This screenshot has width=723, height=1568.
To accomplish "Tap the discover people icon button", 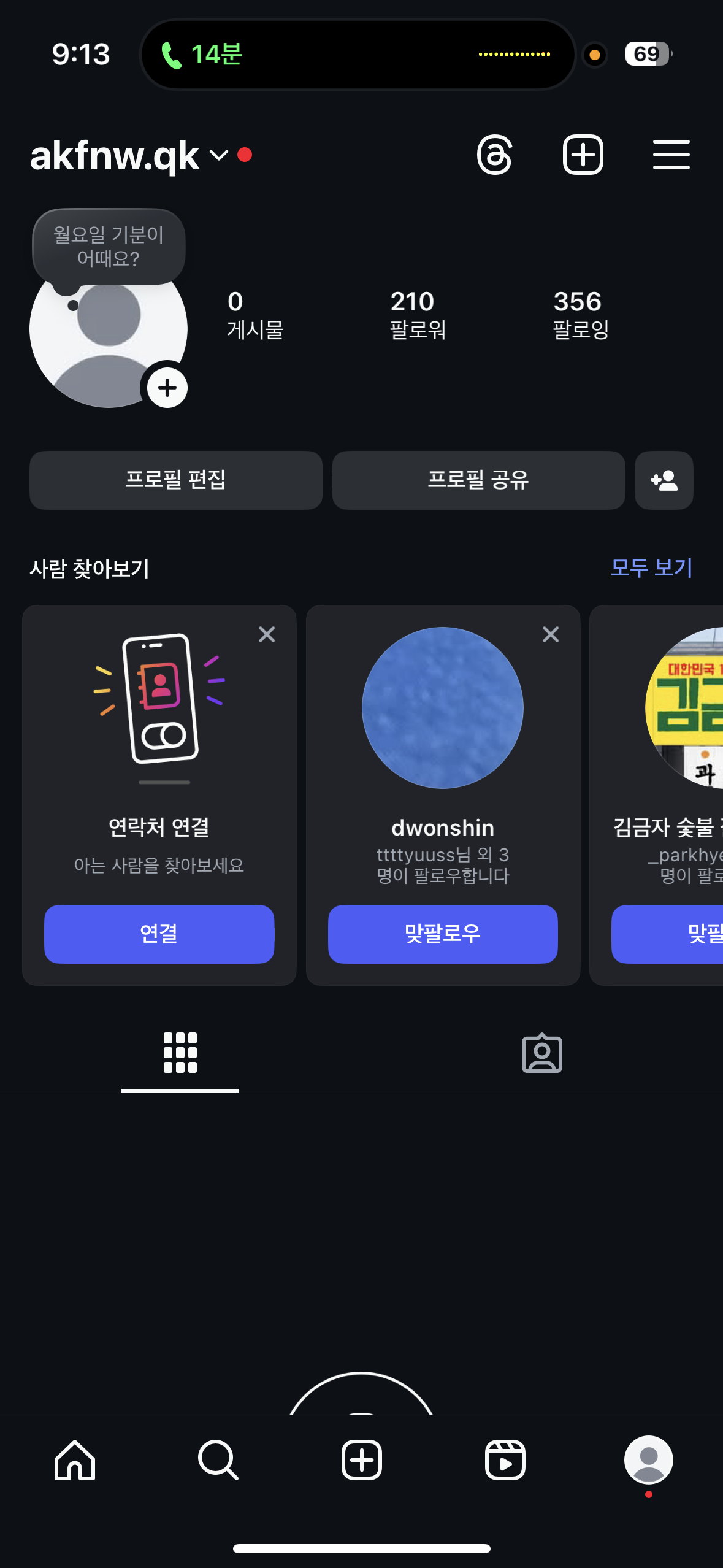I will pyautogui.click(x=664, y=480).
